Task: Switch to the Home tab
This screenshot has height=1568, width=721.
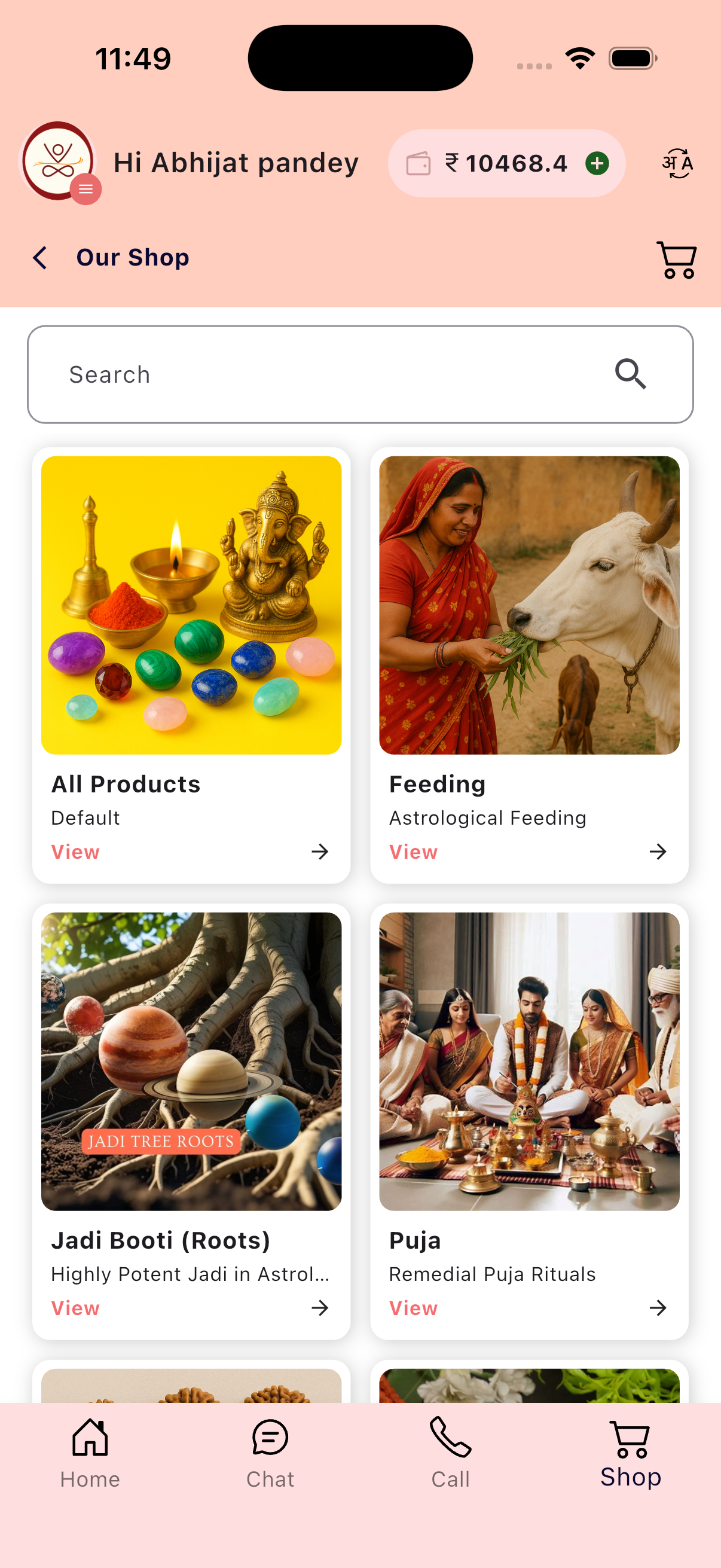Action: click(x=90, y=1452)
